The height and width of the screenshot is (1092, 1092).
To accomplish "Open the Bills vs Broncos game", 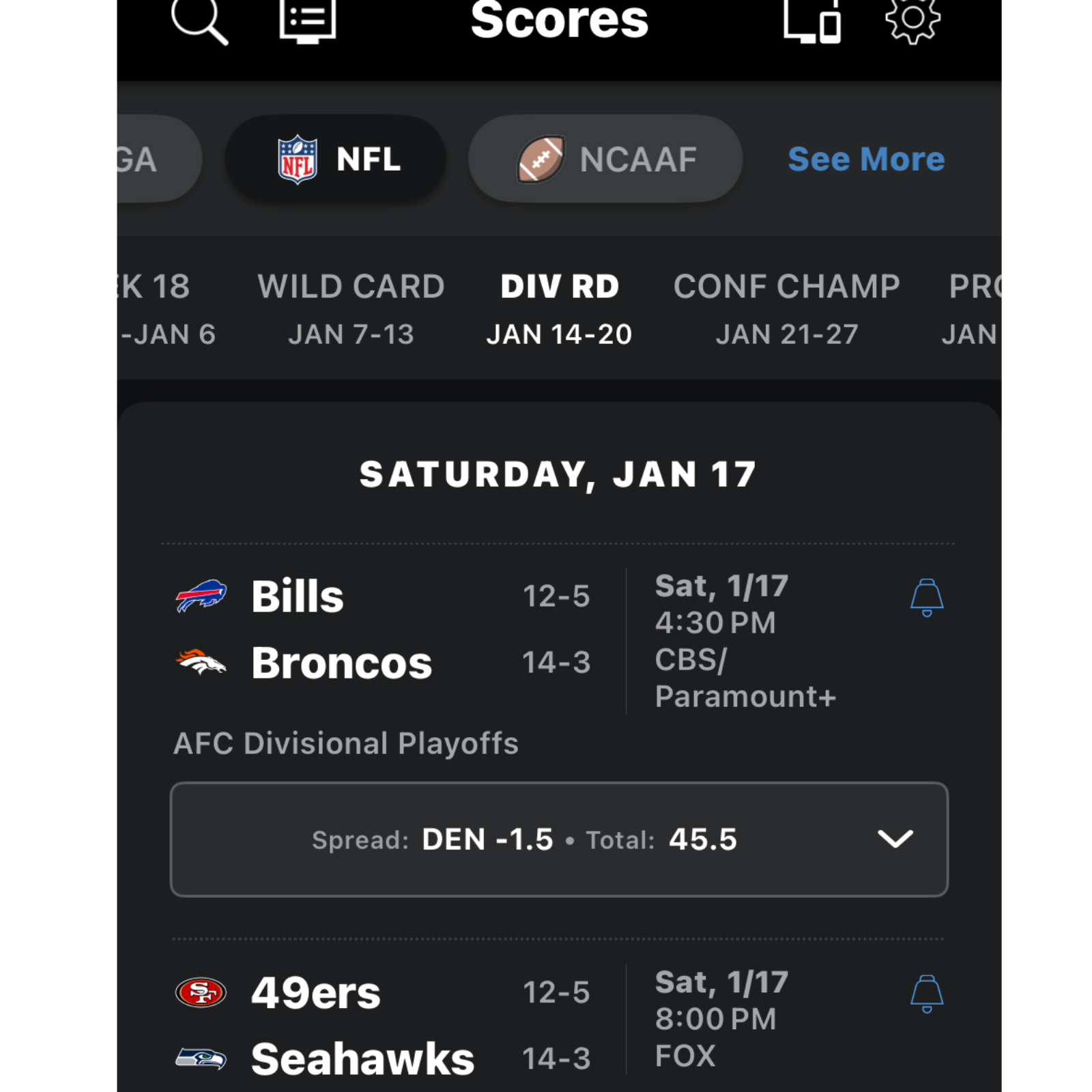I will point(382,629).
